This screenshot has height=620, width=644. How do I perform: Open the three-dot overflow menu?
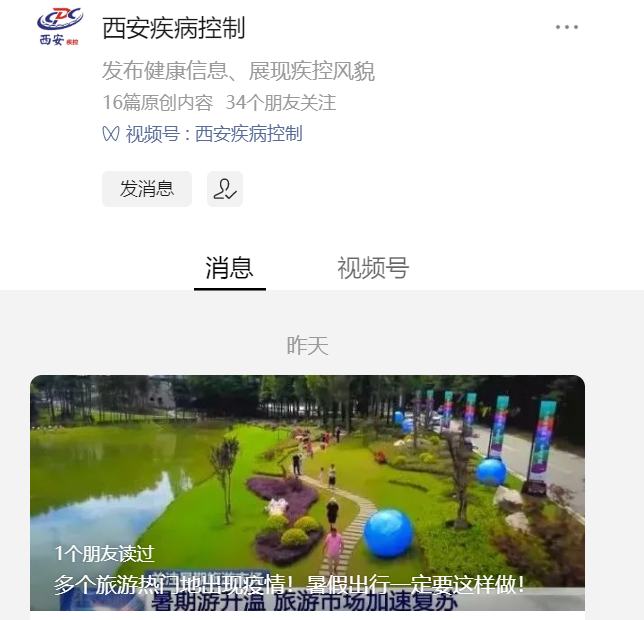567,27
